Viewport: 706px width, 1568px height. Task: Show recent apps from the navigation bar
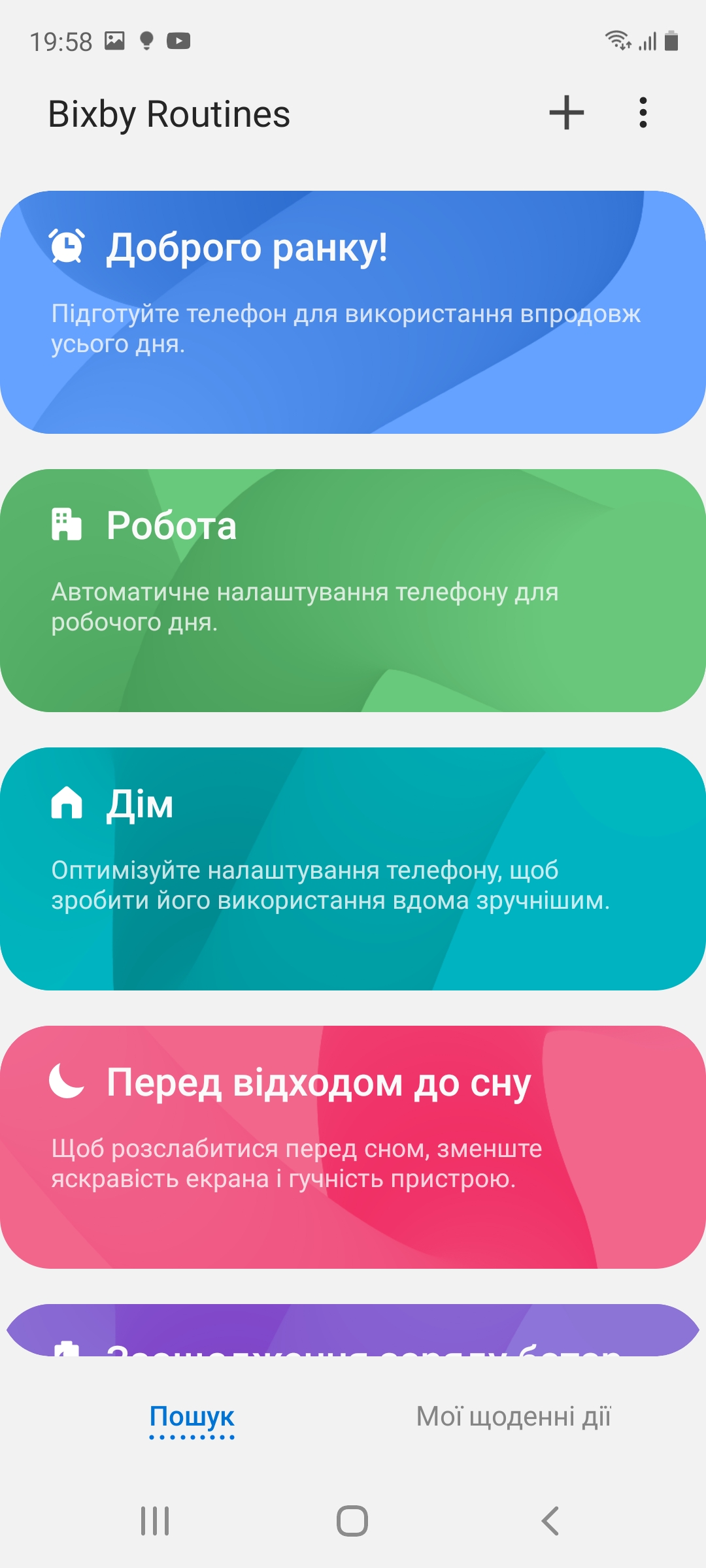coord(155,1521)
